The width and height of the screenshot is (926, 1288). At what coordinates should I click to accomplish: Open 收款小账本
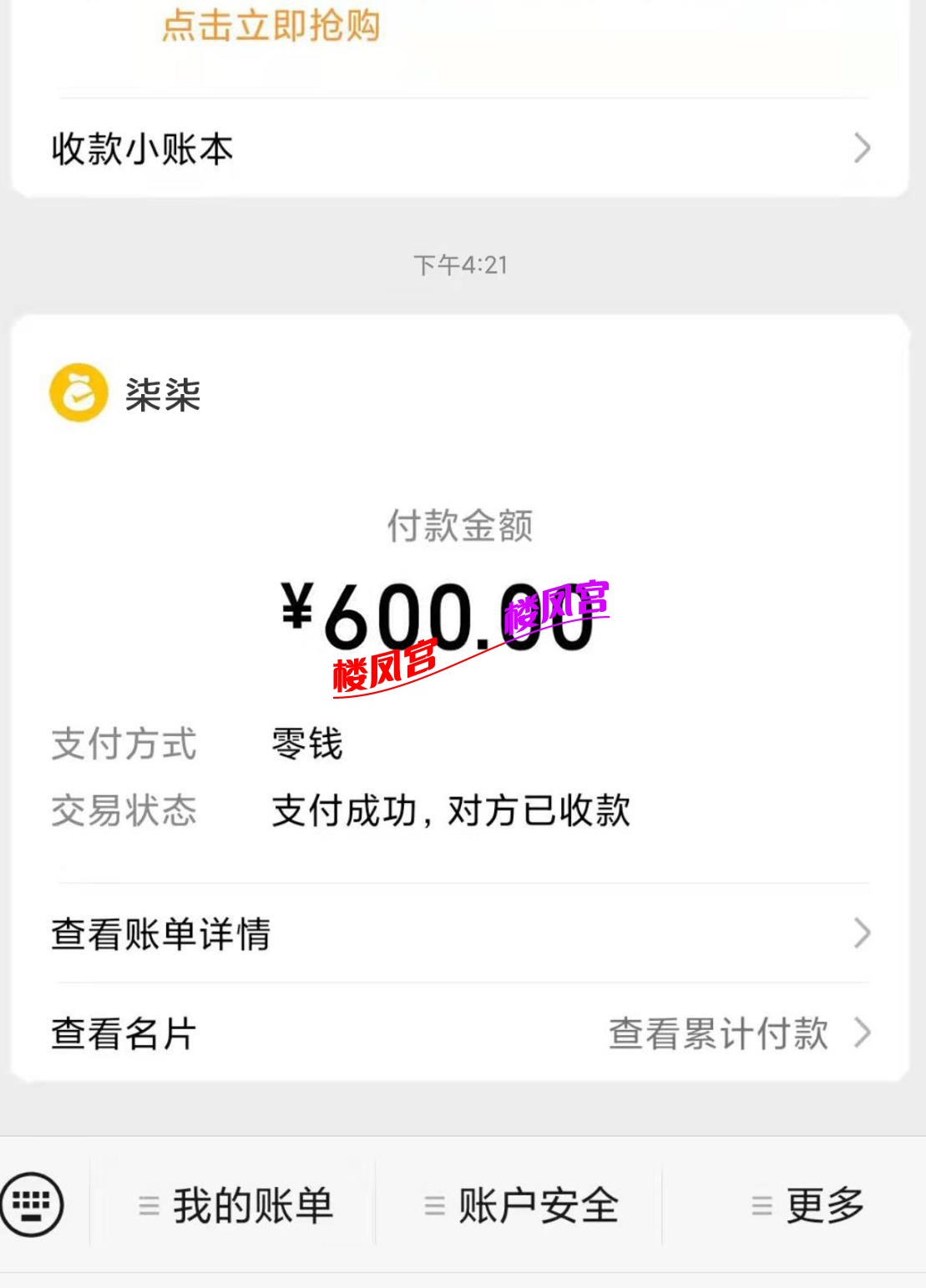coord(139,149)
